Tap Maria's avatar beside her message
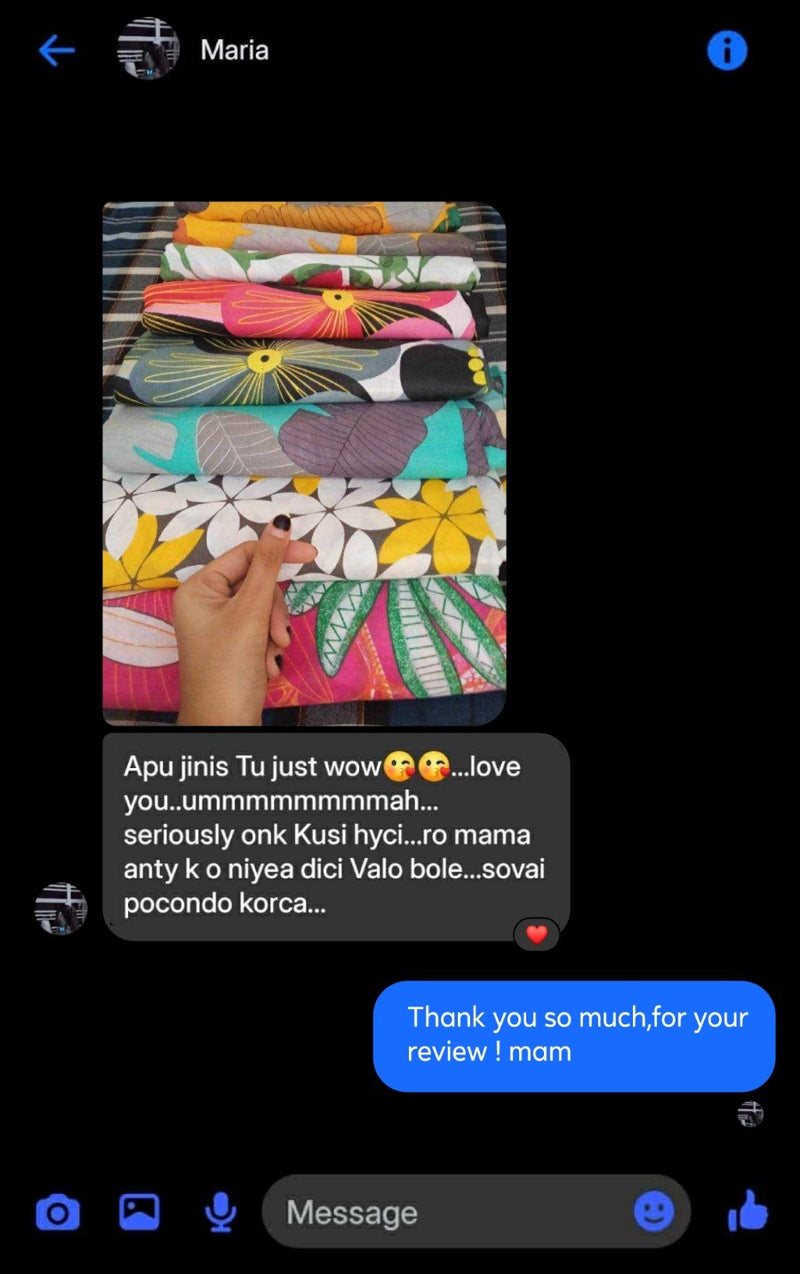 [x=61, y=908]
